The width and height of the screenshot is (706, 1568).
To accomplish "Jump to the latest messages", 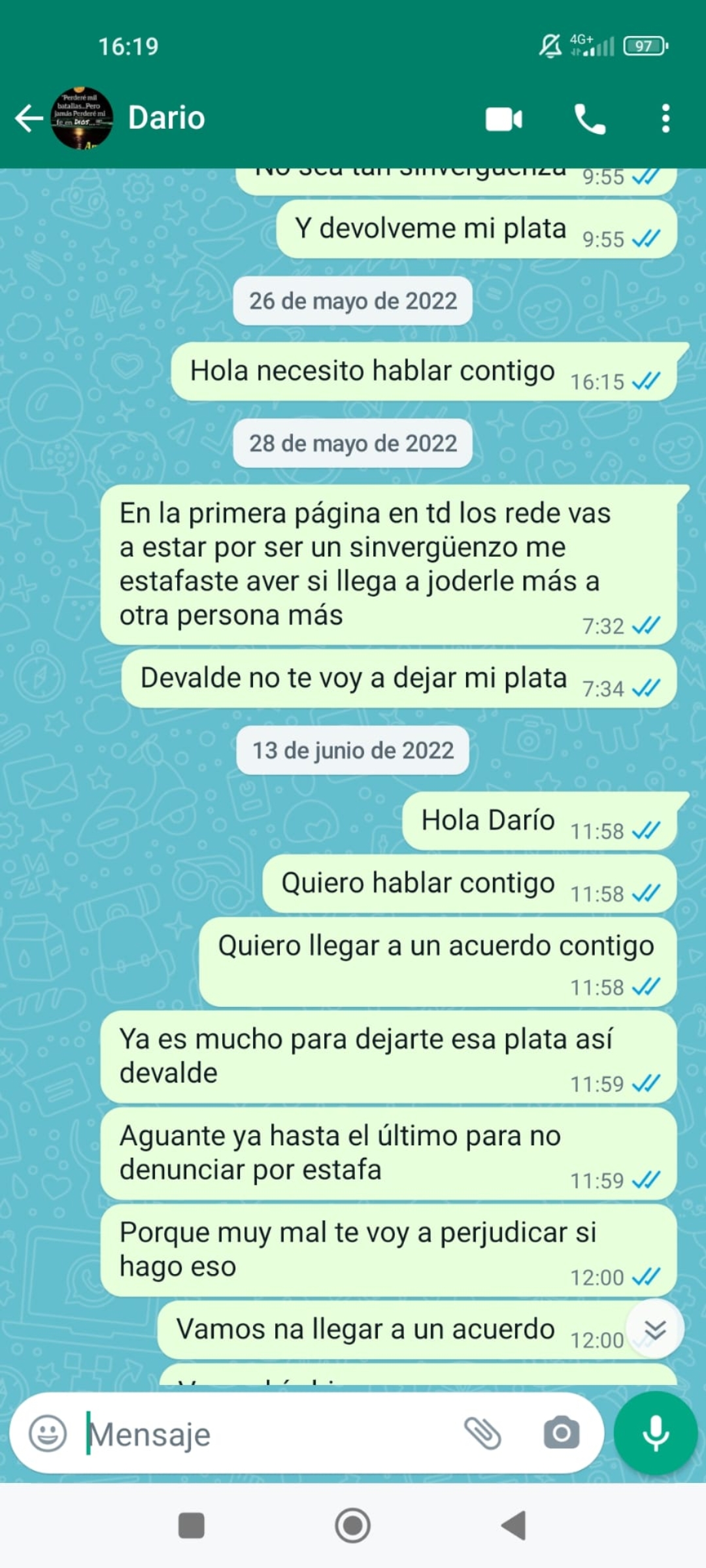I will (x=654, y=1330).
